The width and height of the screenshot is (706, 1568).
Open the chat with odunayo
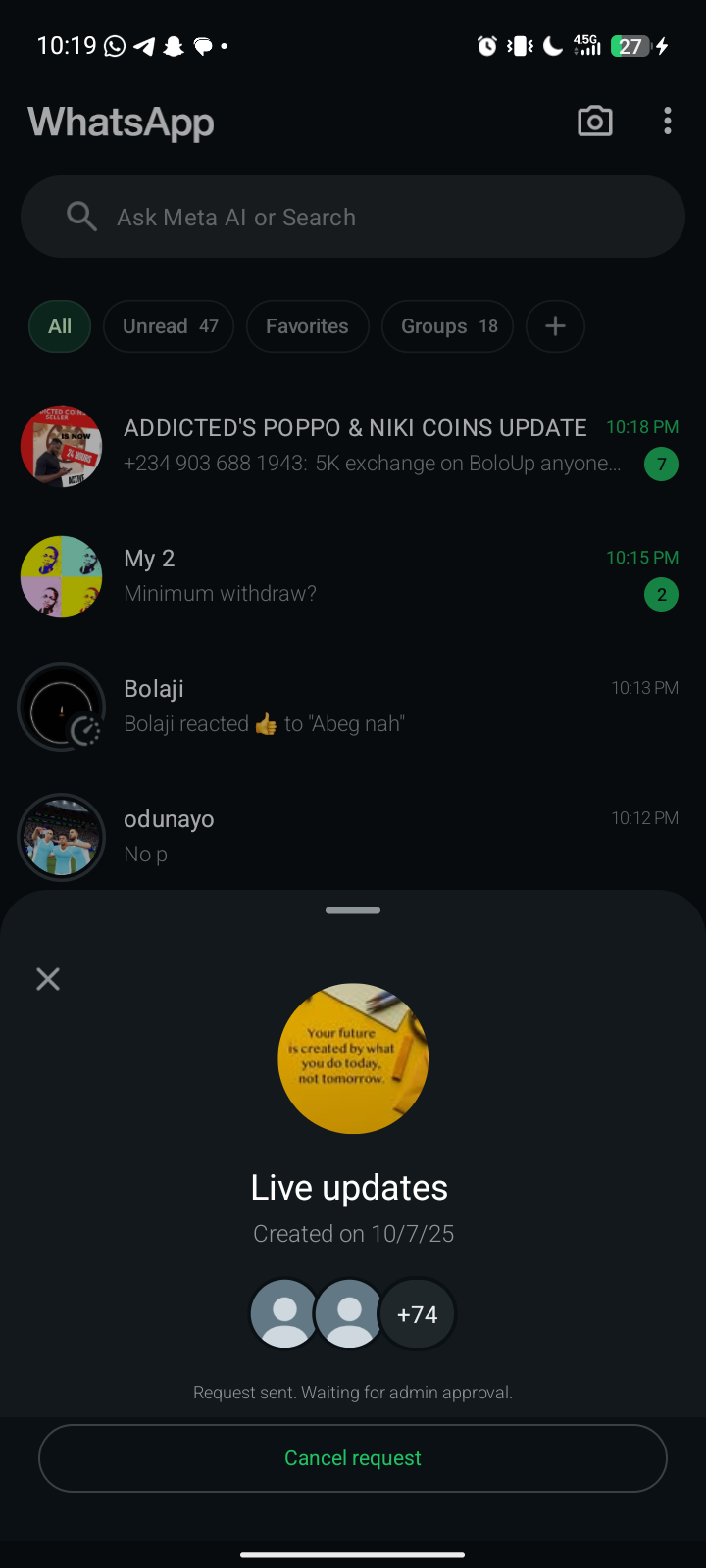353,836
